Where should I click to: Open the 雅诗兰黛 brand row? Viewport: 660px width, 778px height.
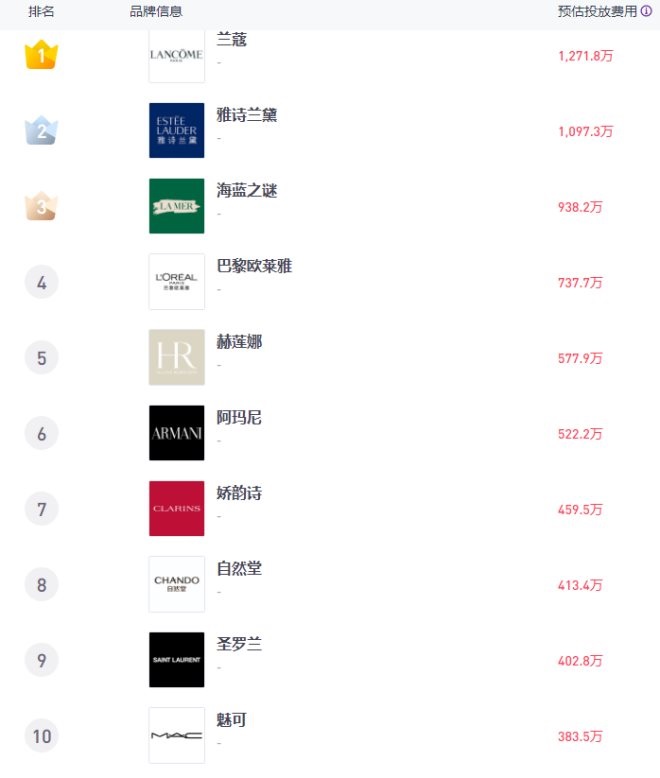(x=246, y=115)
